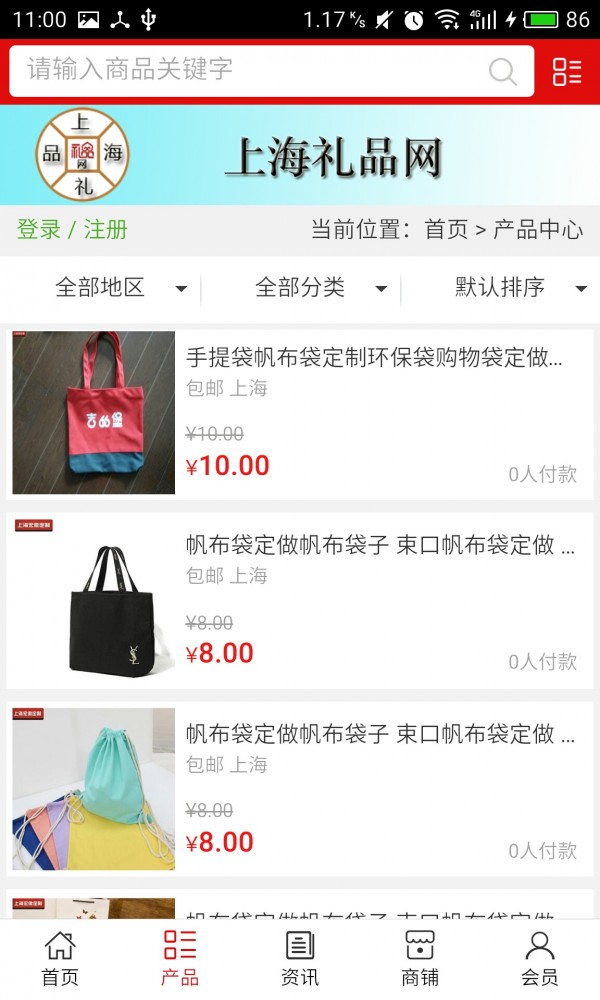
Task: Open the 会员 member tab
Action: (540, 958)
